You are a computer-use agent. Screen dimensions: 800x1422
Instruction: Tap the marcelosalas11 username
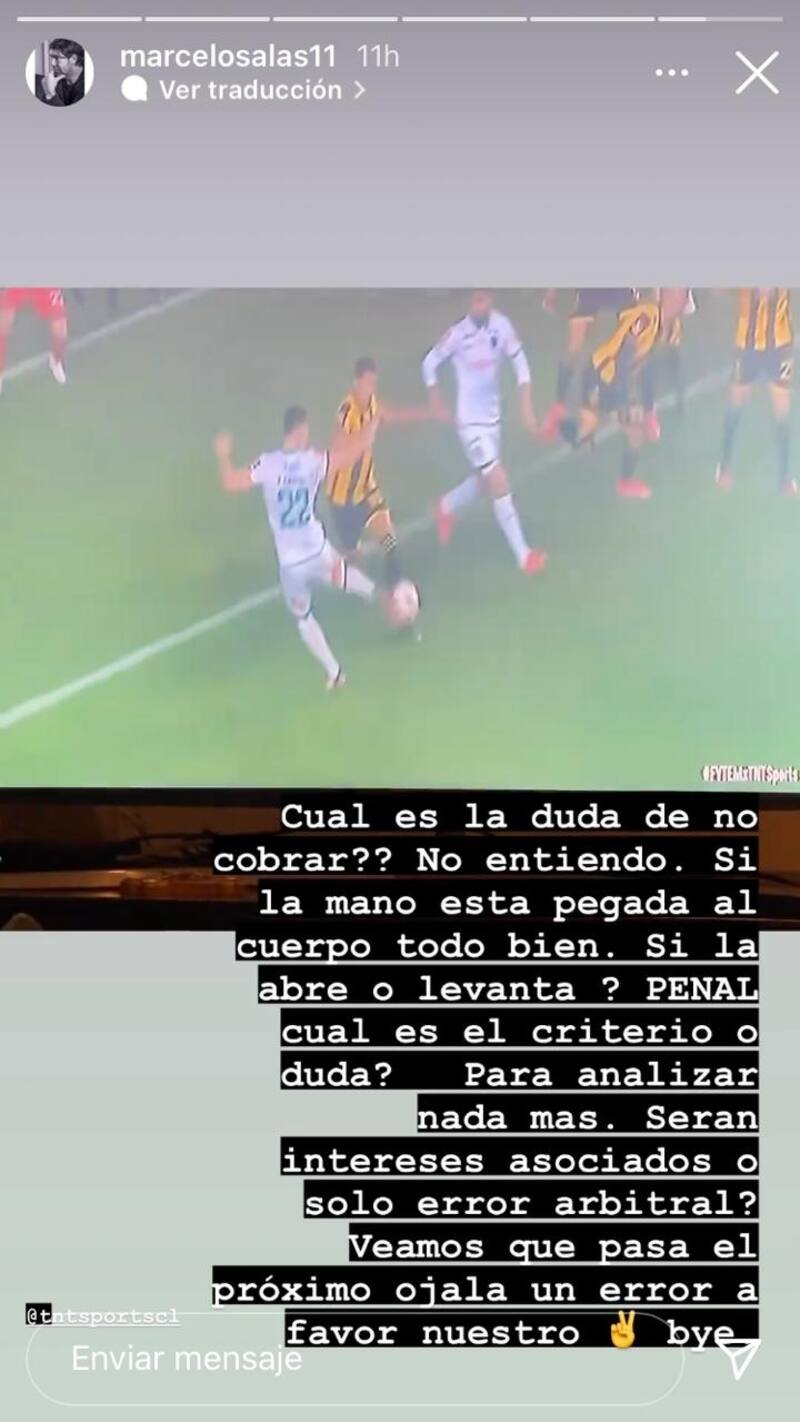(228, 56)
